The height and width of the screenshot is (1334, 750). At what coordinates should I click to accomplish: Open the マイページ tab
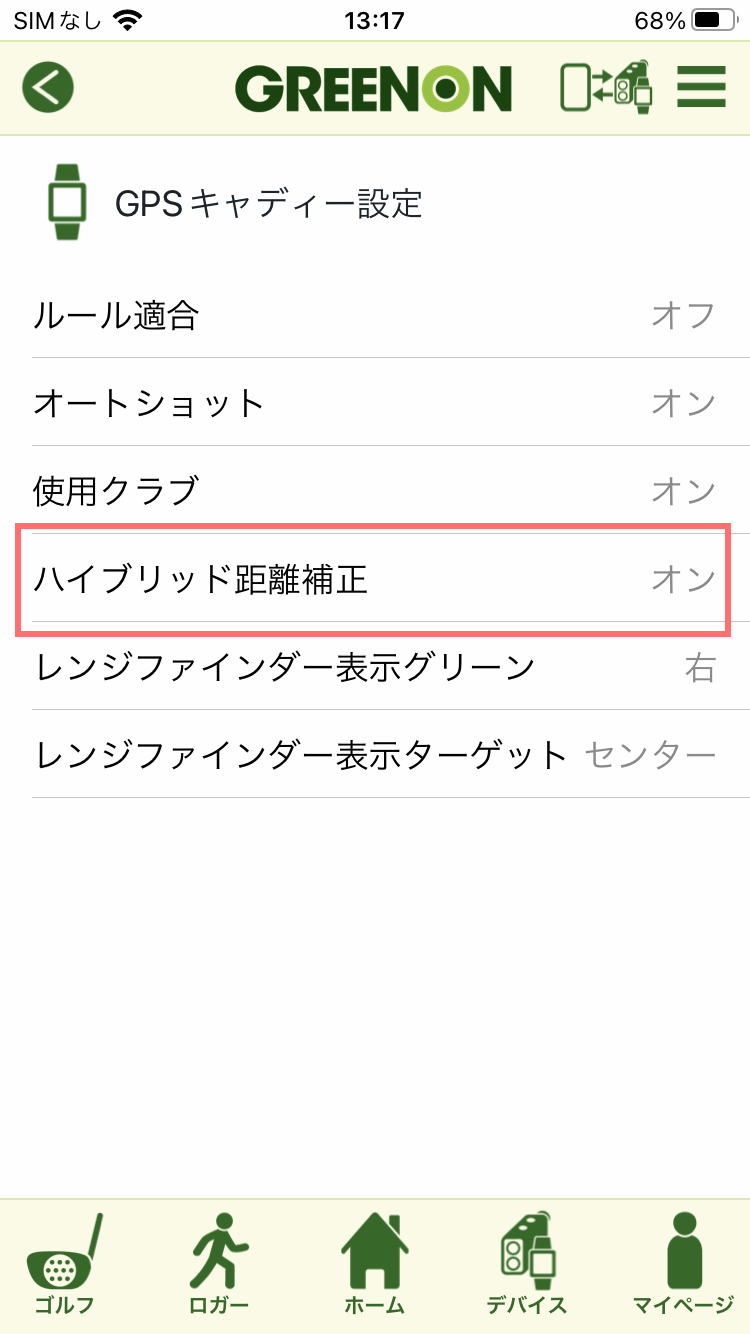click(683, 1266)
